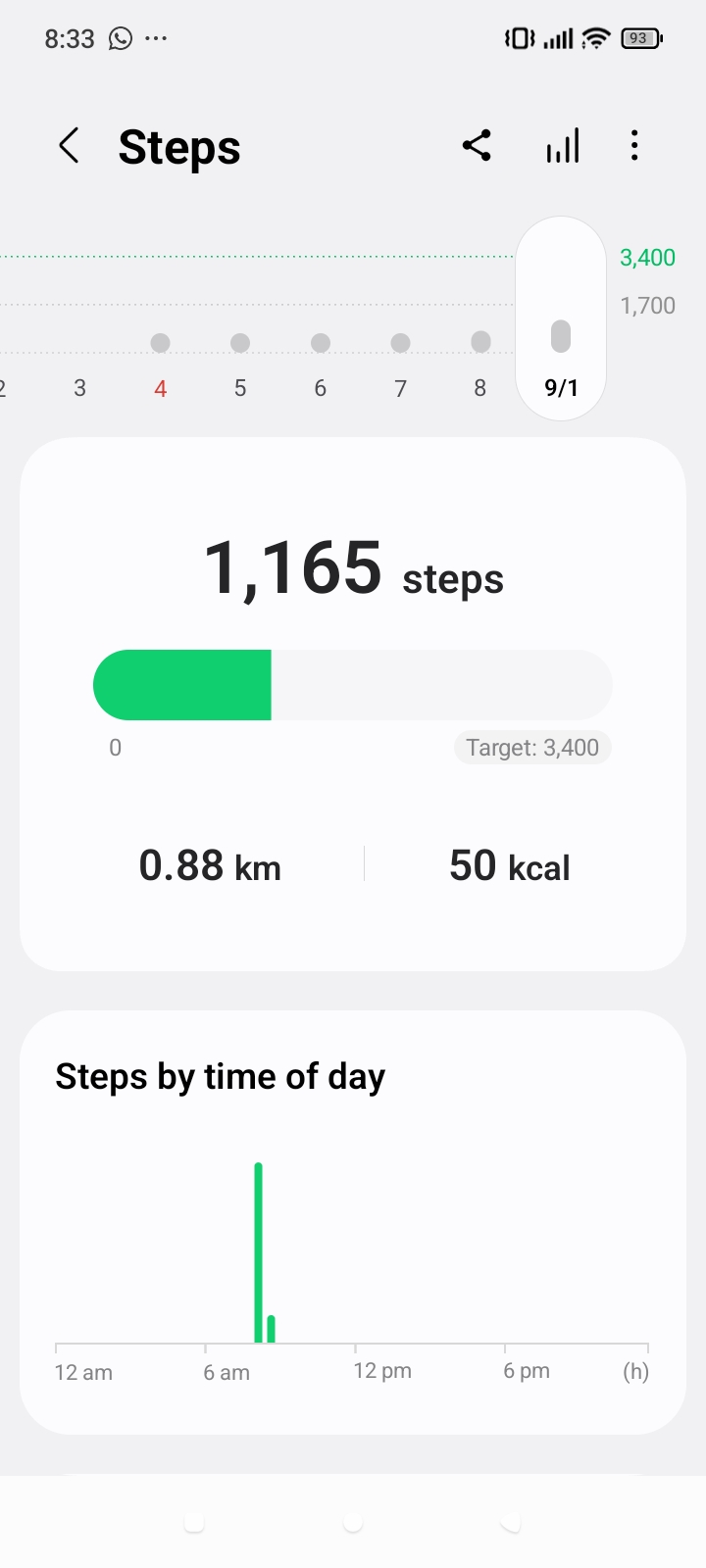Tap the vibration mode status icon
This screenshot has height=1568, width=706.
[x=520, y=38]
